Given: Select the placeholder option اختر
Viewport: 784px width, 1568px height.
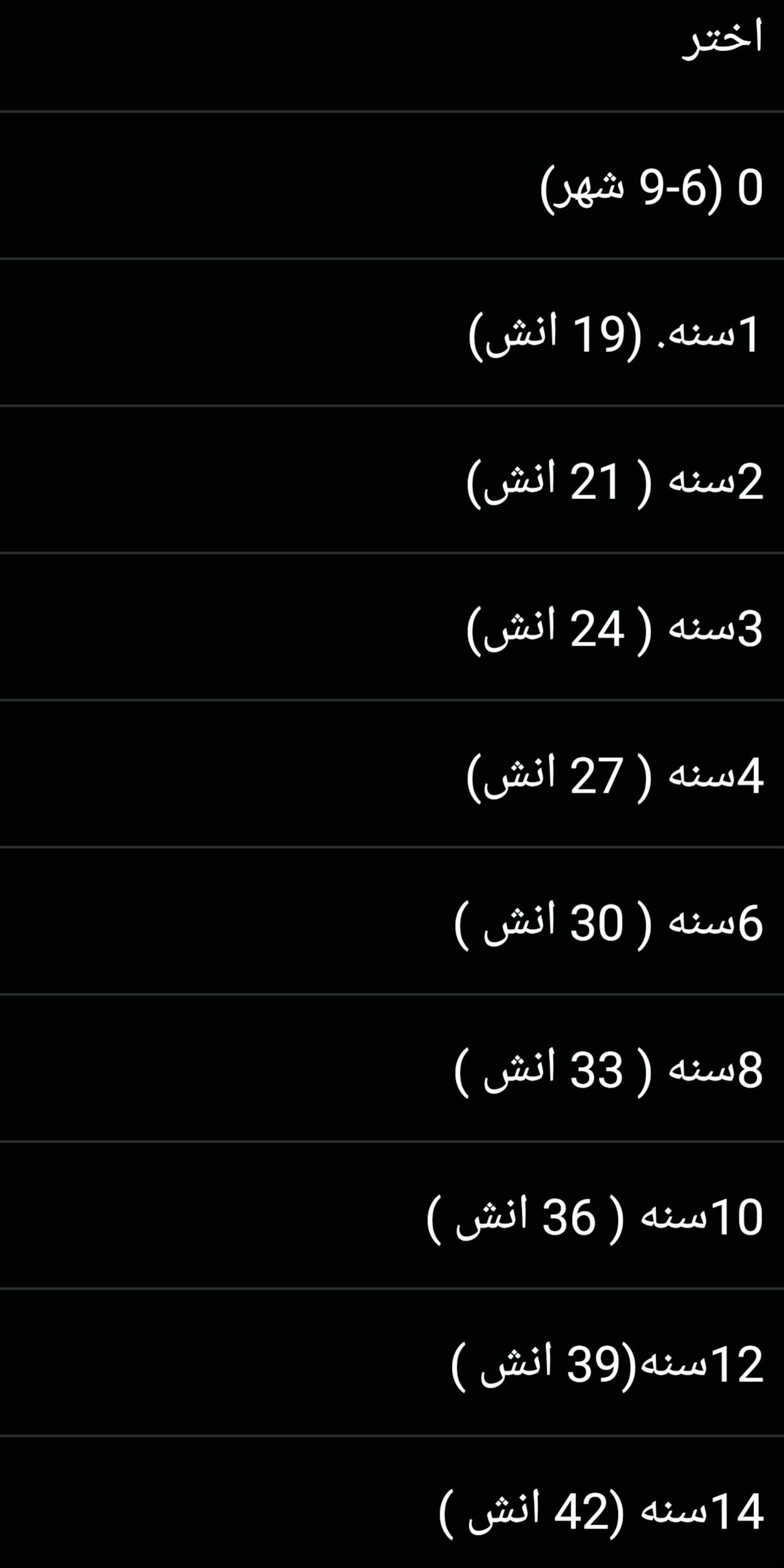Looking at the screenshot, I should (x=722, y=39).
